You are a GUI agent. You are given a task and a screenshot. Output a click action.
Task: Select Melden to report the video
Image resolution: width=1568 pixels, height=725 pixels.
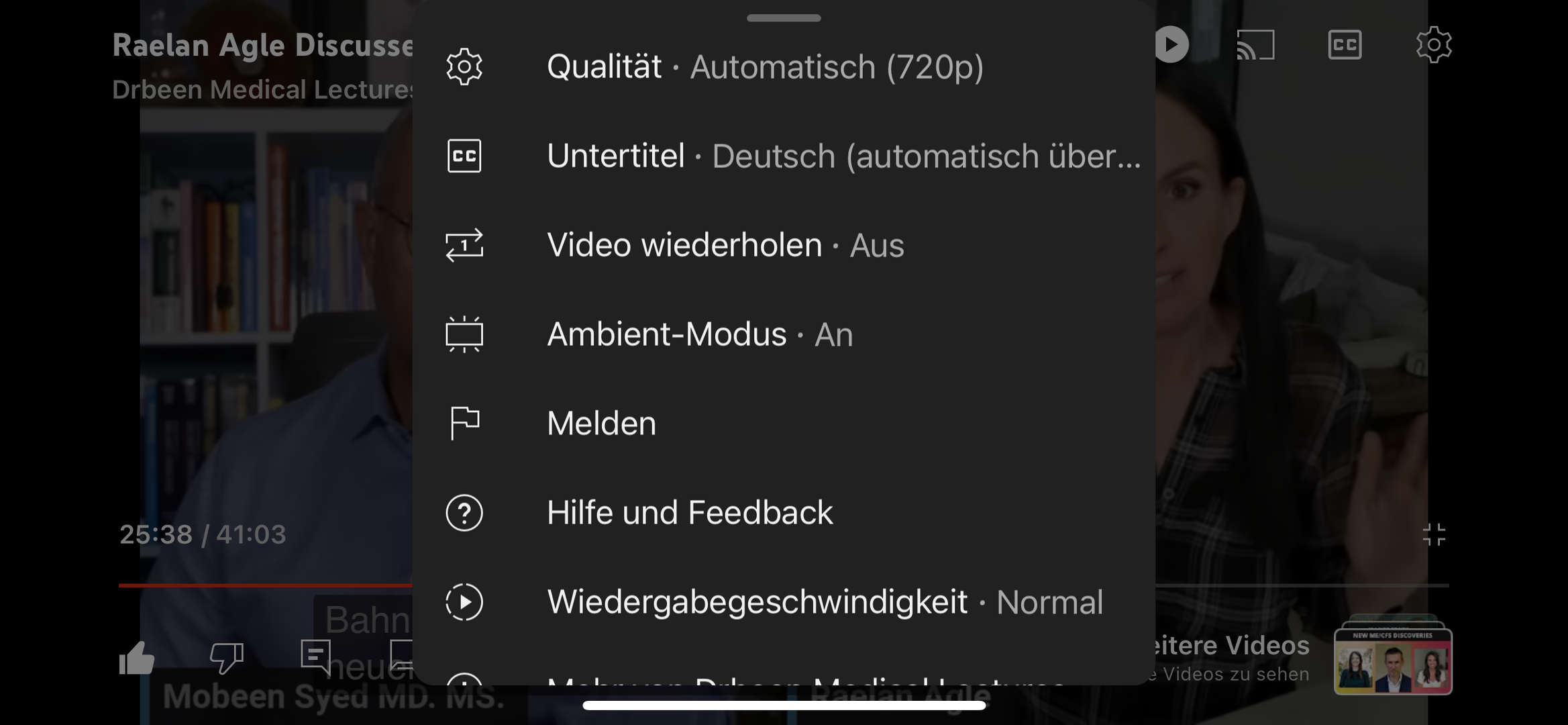coord(601,424)
